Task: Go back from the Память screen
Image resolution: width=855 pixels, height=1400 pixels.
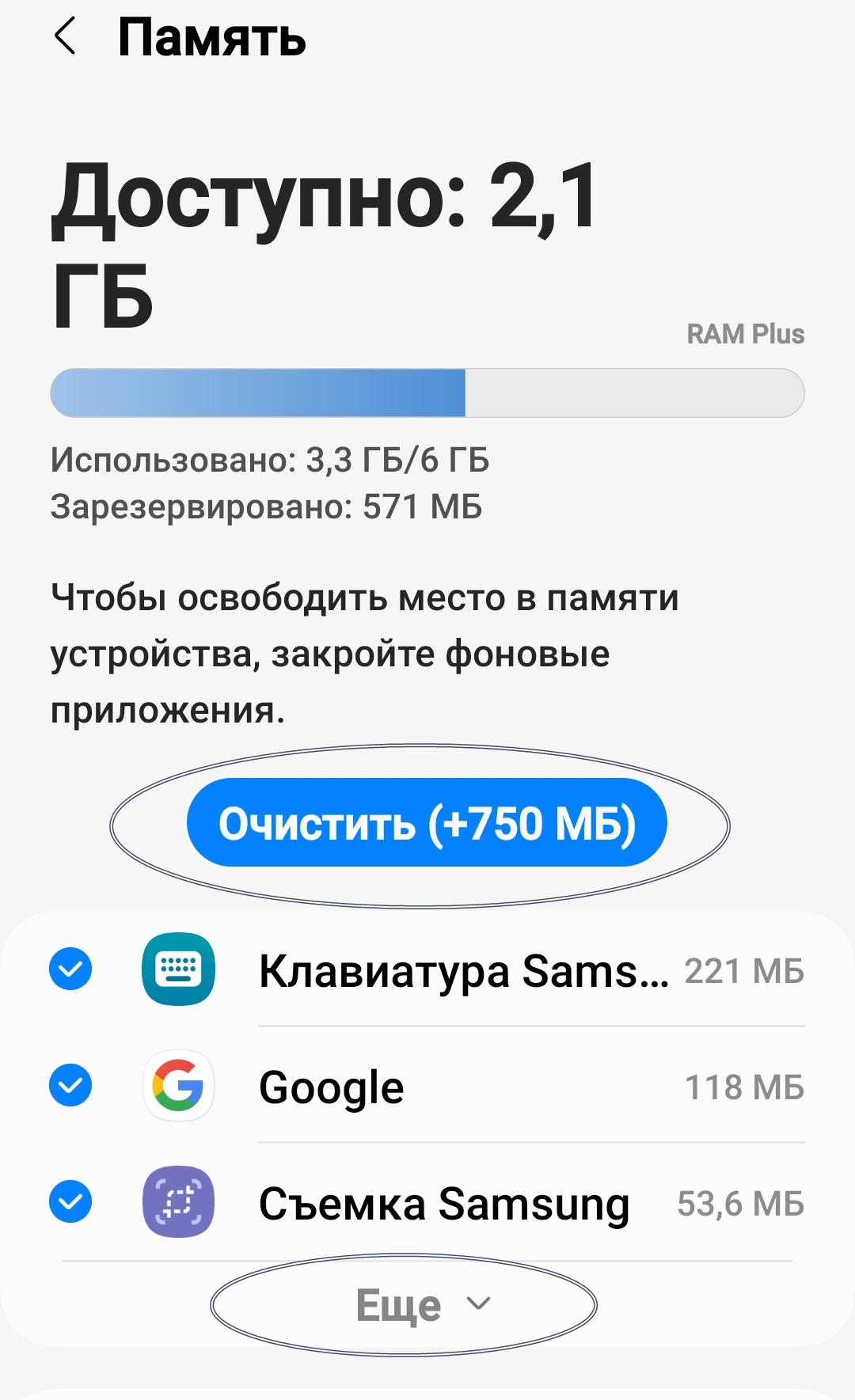Action: (65, 36)
